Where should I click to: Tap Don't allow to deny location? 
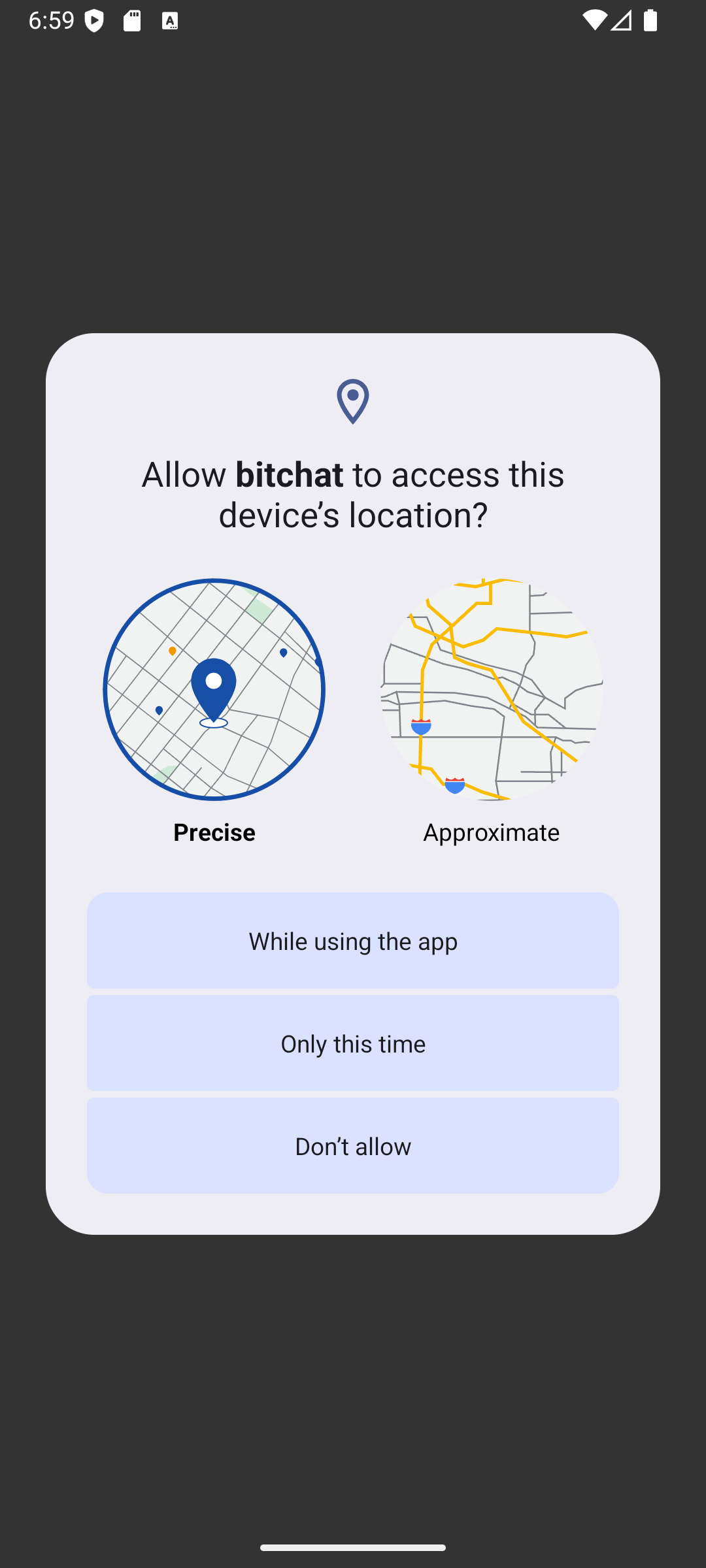(353, 1146)
